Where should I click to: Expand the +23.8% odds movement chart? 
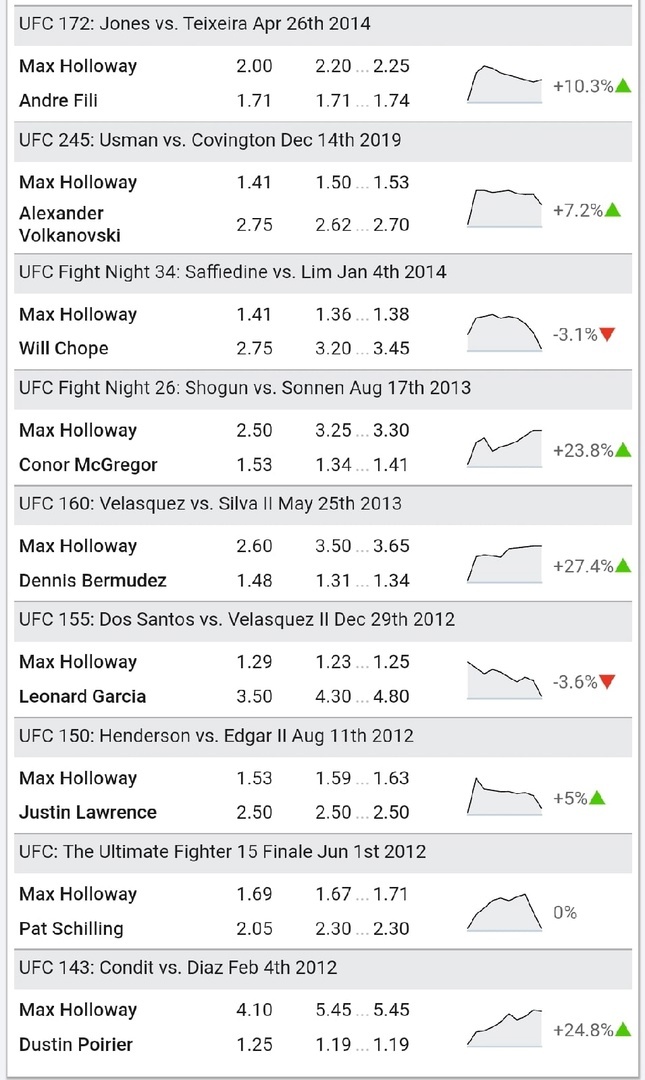pos(504,448)
